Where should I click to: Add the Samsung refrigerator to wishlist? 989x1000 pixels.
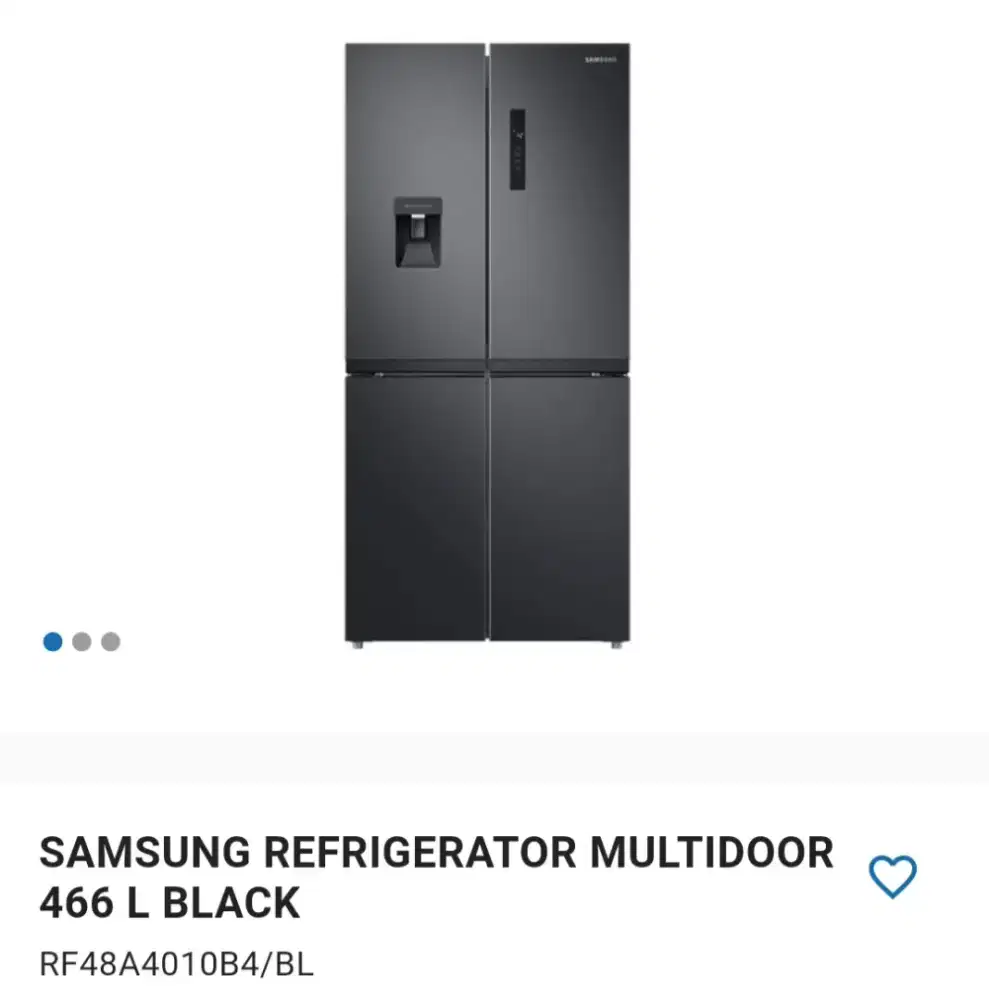(x=891, y=877)
